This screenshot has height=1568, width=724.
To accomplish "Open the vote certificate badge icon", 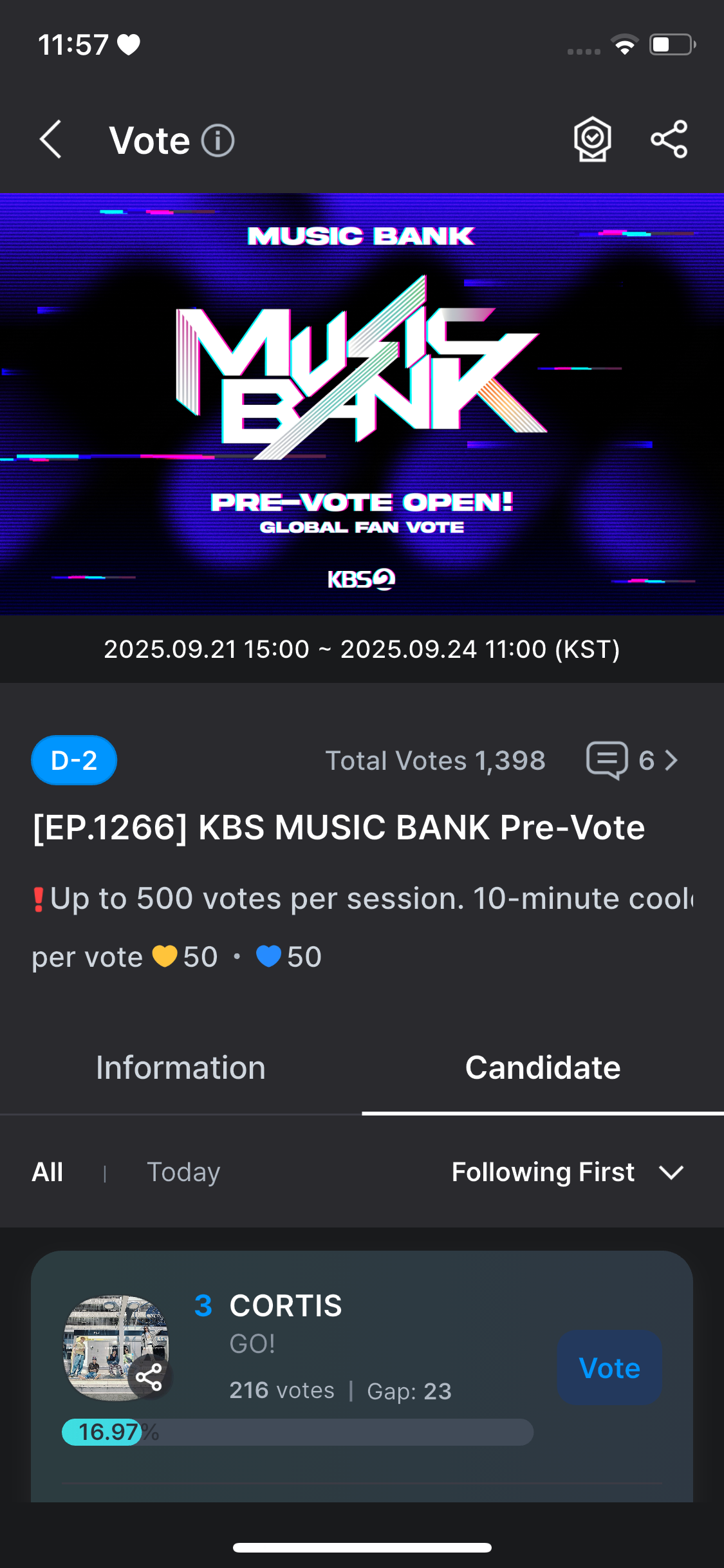I will (592, 139).
